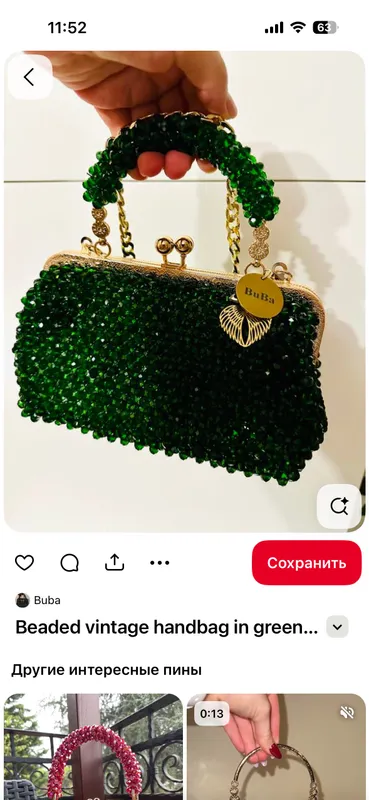Viewport: 369px width, 800px height.
Task: Open the green beaded handbag image
Action: click(185, 291)
